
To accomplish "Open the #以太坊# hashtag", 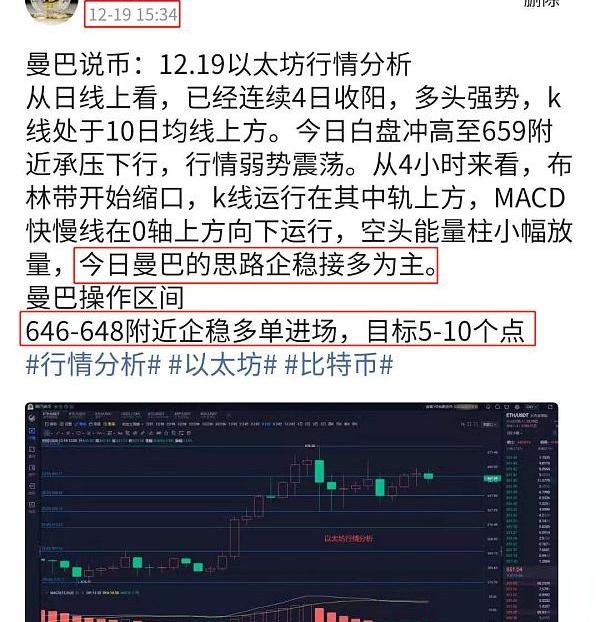I will (222, 365).
